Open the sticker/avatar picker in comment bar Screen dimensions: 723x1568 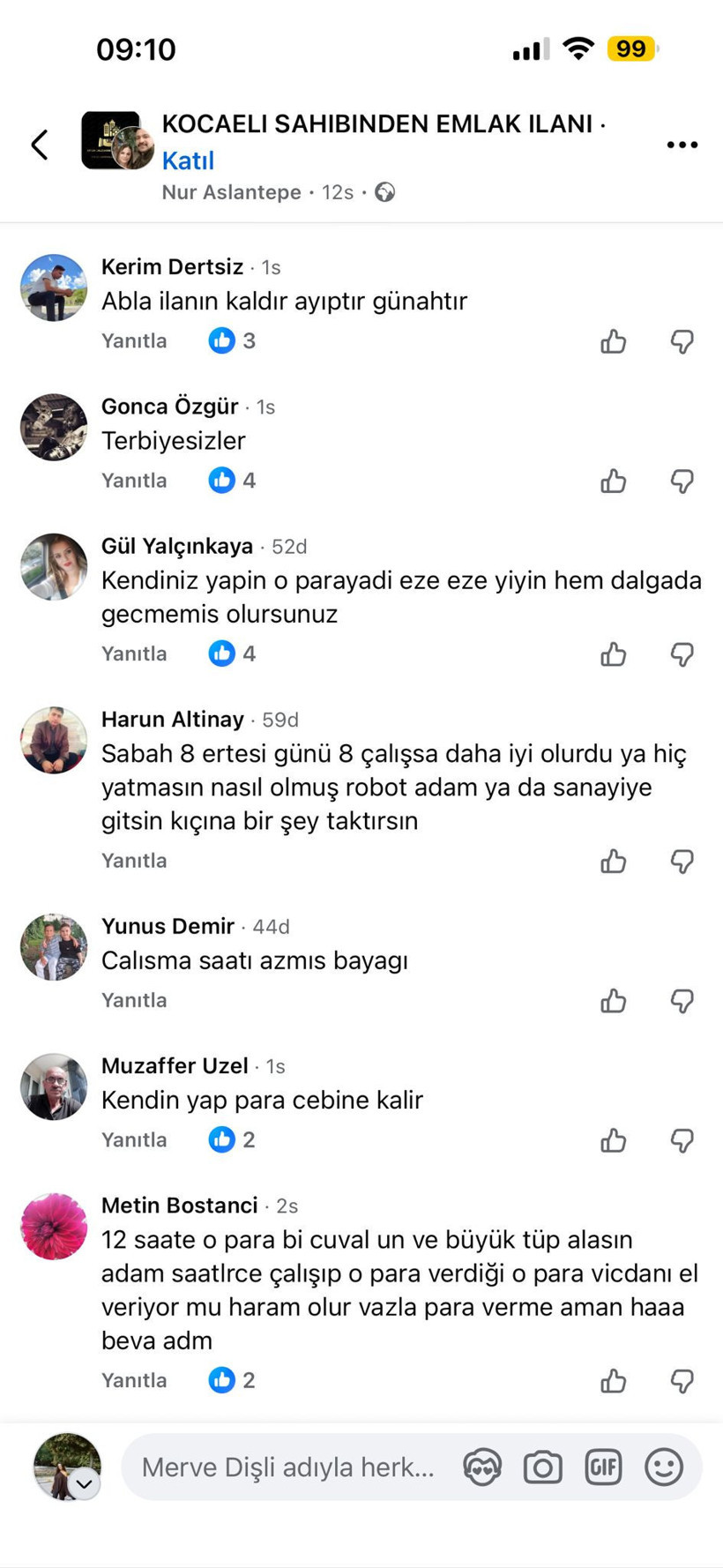tap(482, 1467)
